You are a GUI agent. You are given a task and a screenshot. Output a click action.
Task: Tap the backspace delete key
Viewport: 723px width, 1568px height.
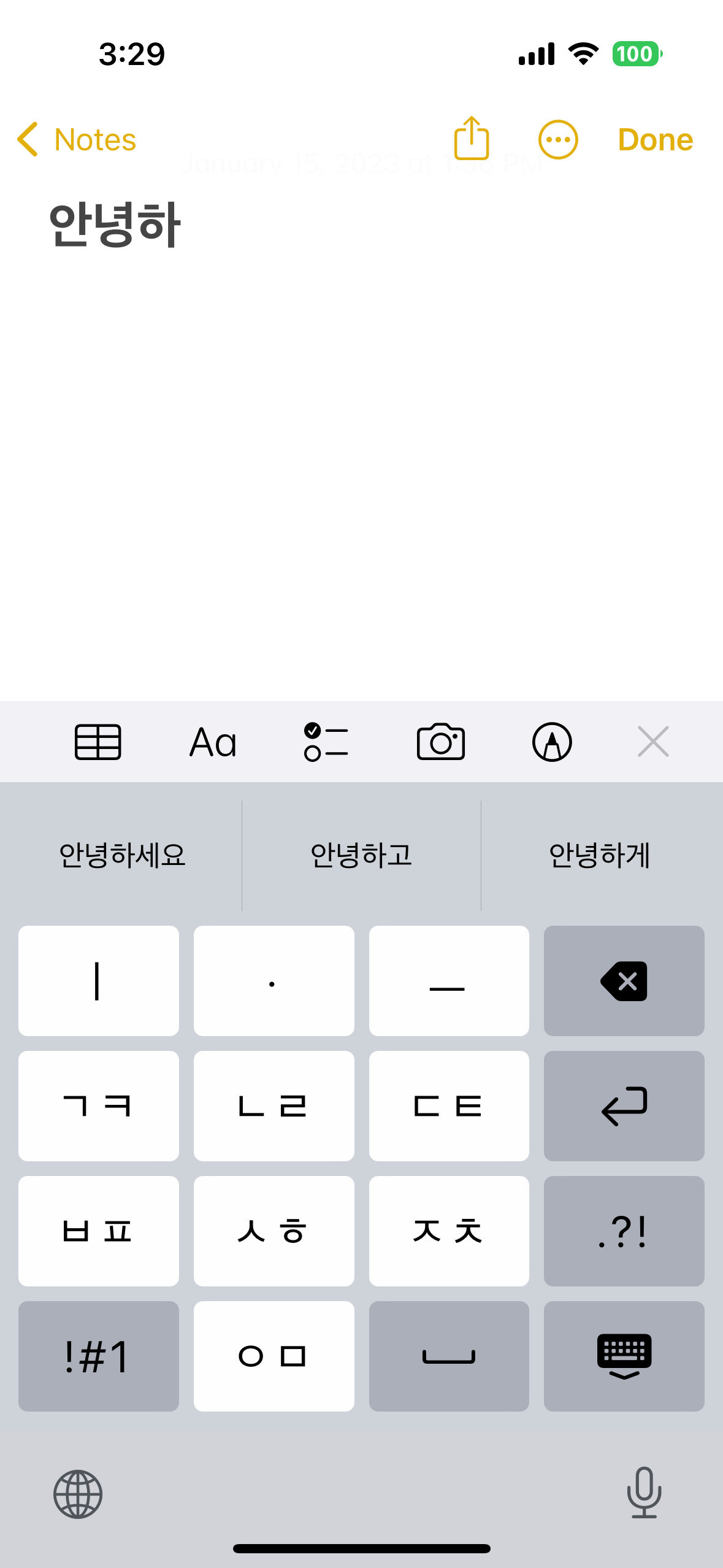coord(624,980)
